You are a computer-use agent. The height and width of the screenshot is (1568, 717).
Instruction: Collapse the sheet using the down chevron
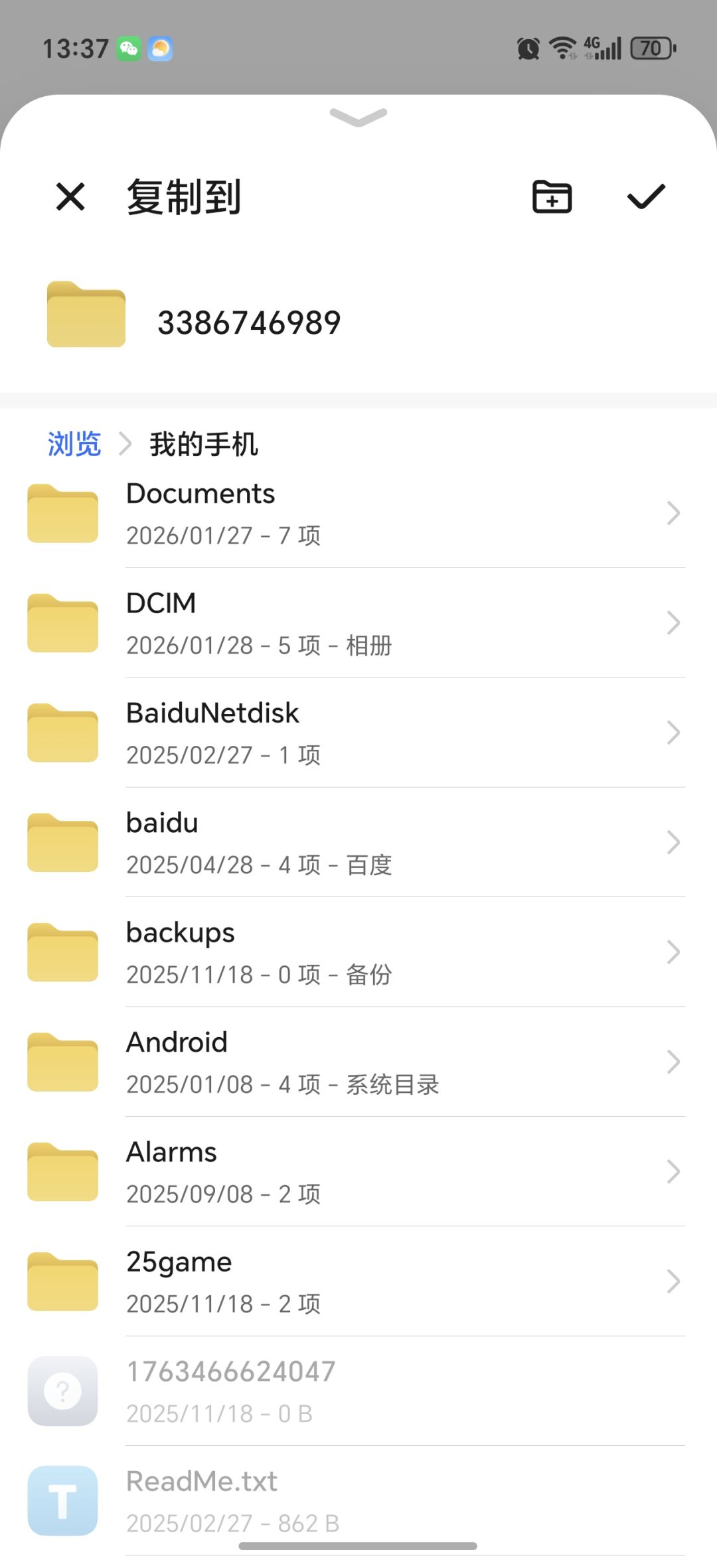coord(358,117)
